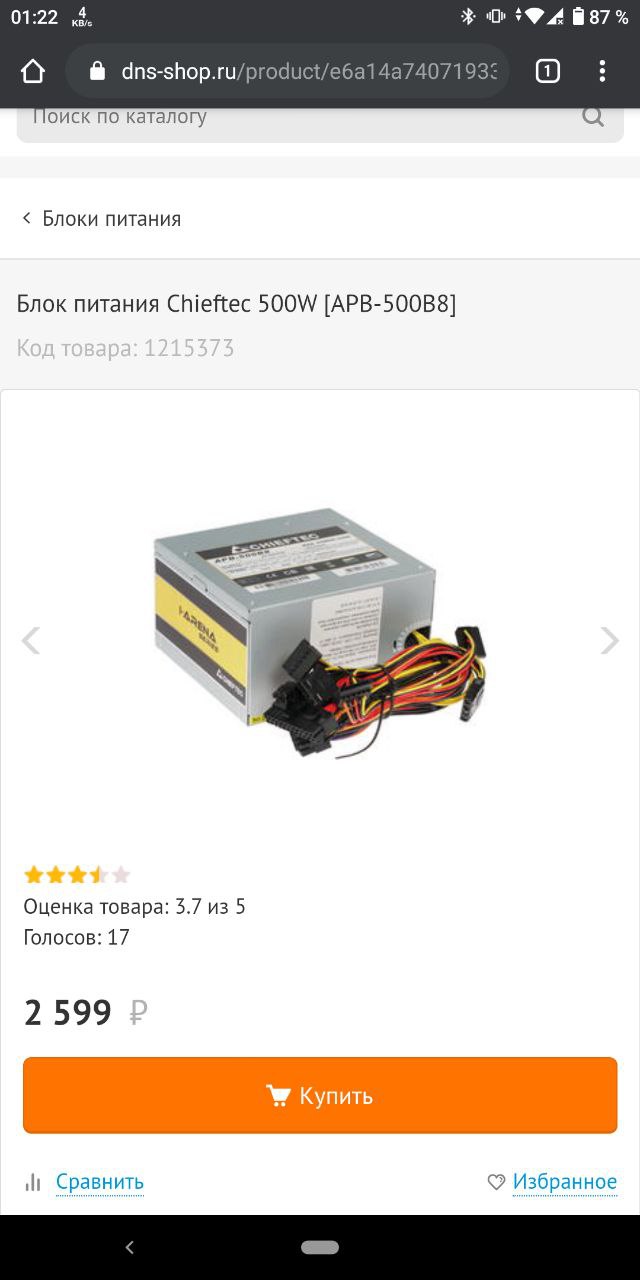Tap the catalog search field
Viewport: 640px width, 1280px height.
320,117
